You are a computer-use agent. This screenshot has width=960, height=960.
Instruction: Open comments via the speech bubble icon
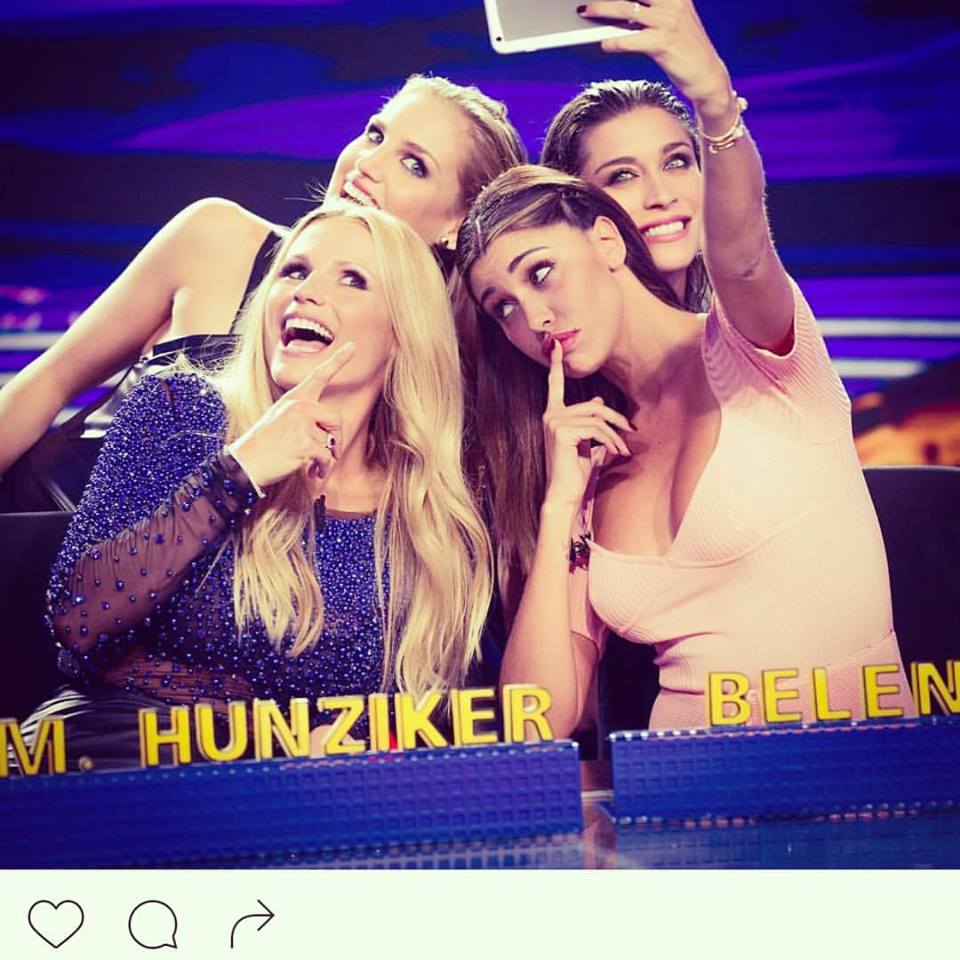(153, 923)
